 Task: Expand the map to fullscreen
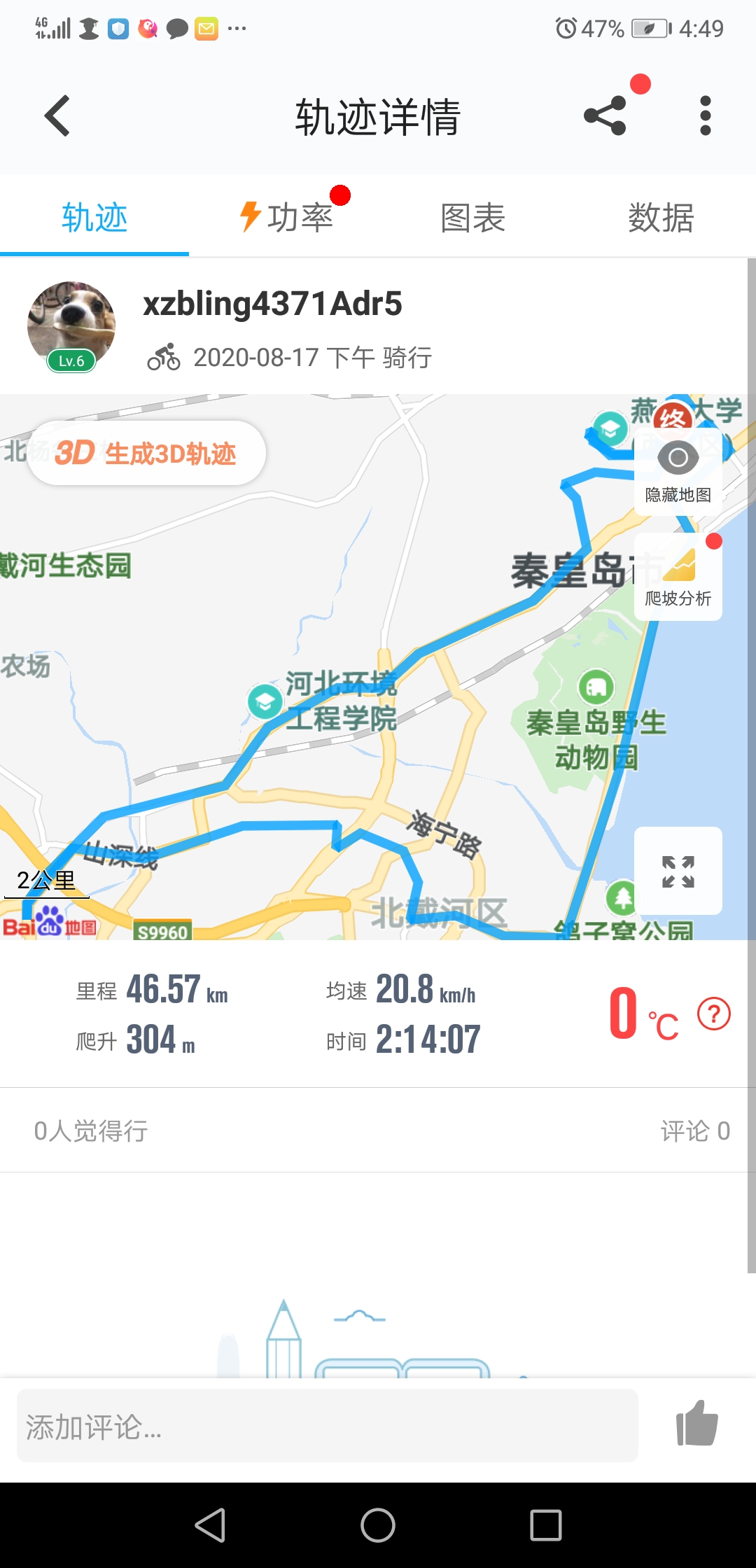coord(678,871)
